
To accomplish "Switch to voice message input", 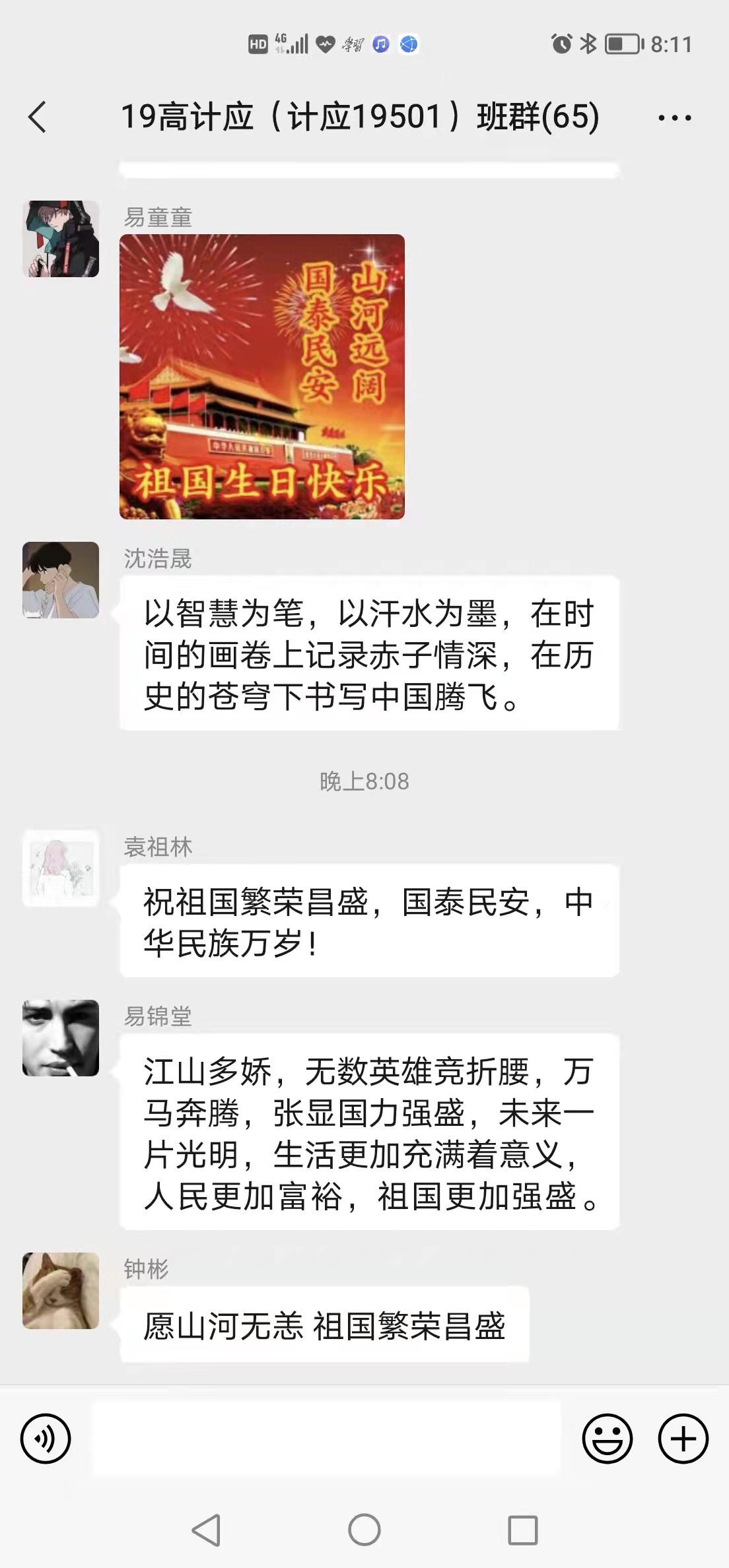I will coord(46,1439).
